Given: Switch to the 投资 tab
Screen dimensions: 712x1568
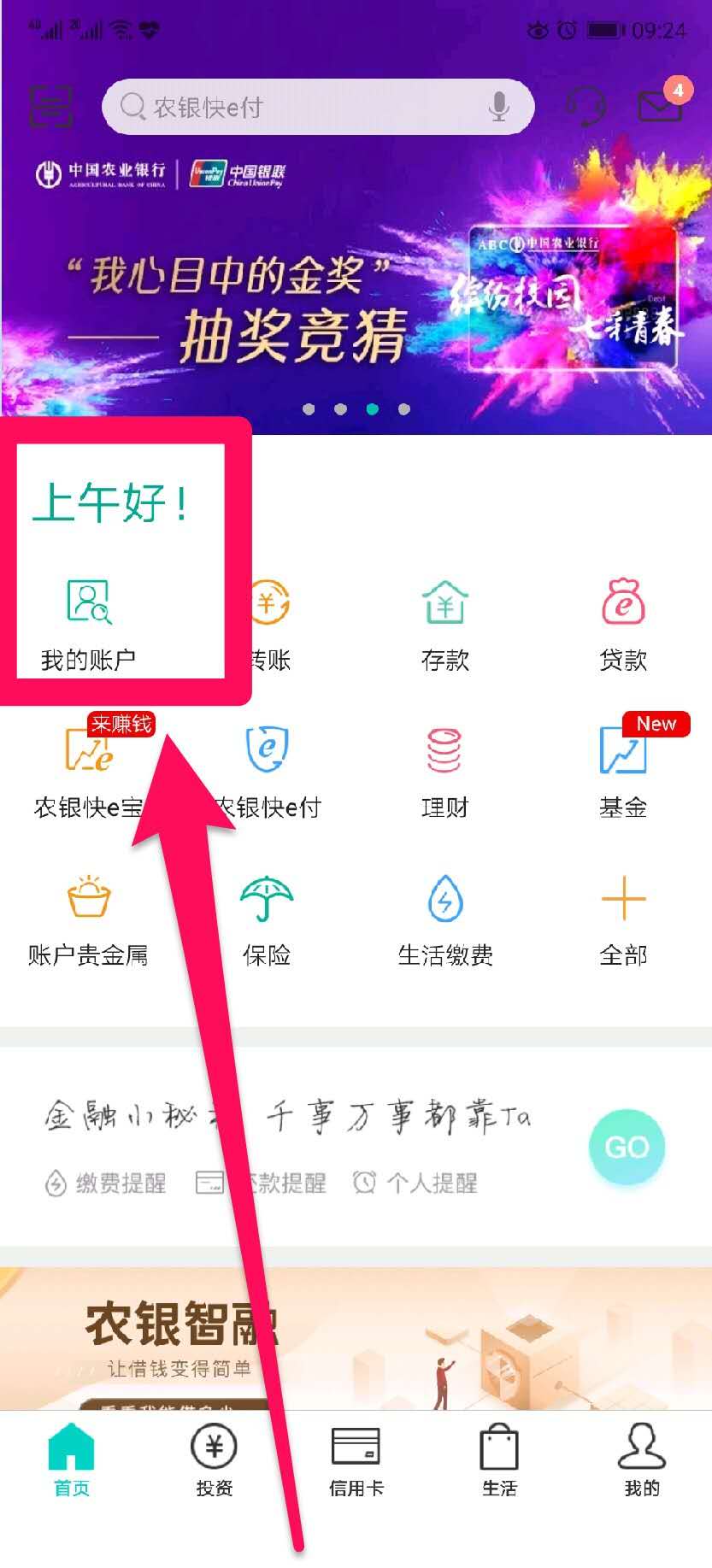Looking at the screenshot, I should pos(214,1461).
